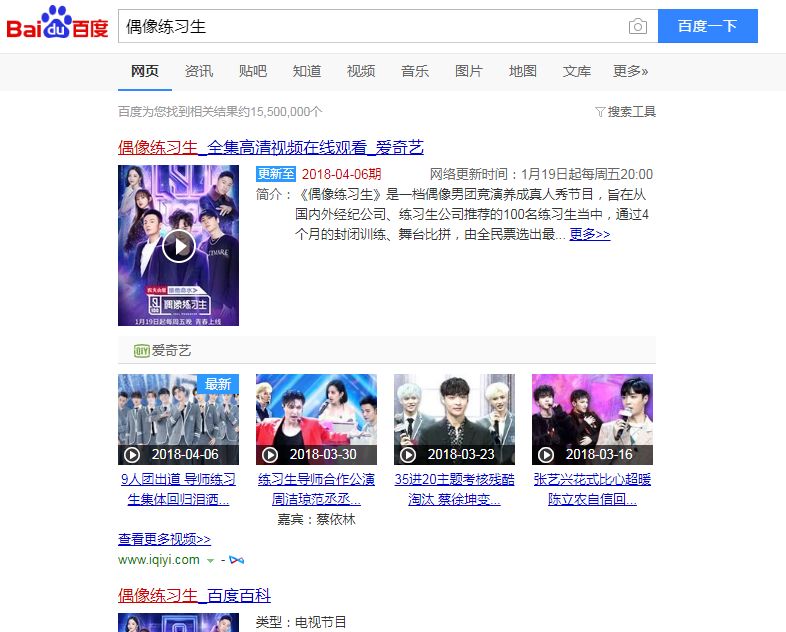Go to the 文库 tab

[577, 71]
